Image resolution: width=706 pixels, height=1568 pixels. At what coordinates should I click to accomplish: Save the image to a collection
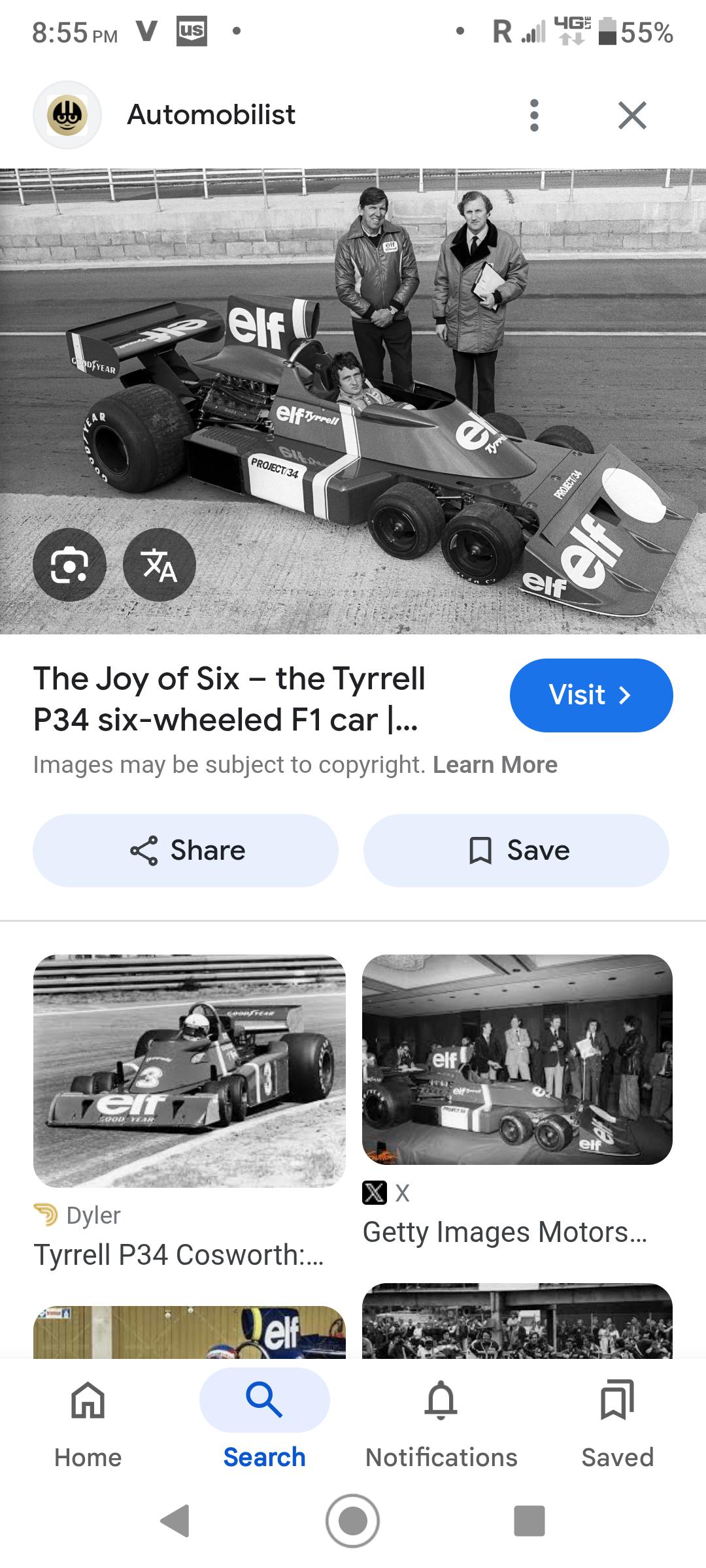516,851
